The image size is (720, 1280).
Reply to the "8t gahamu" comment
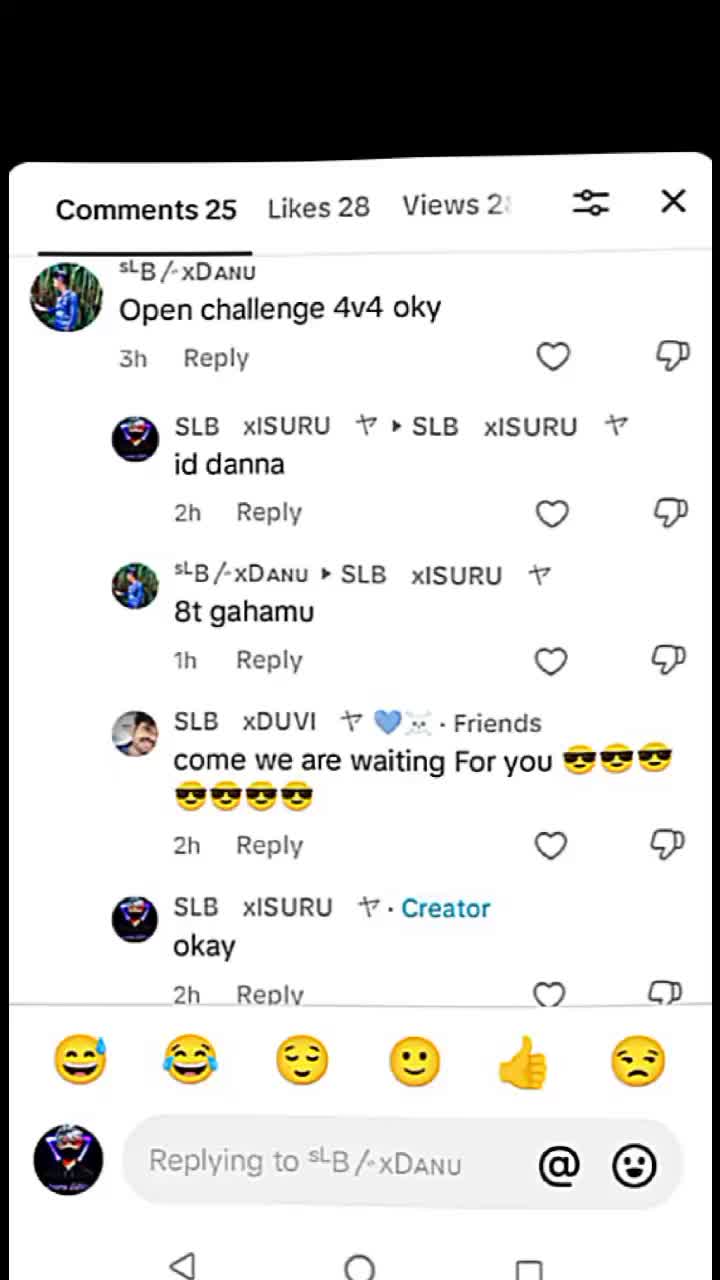269,661
